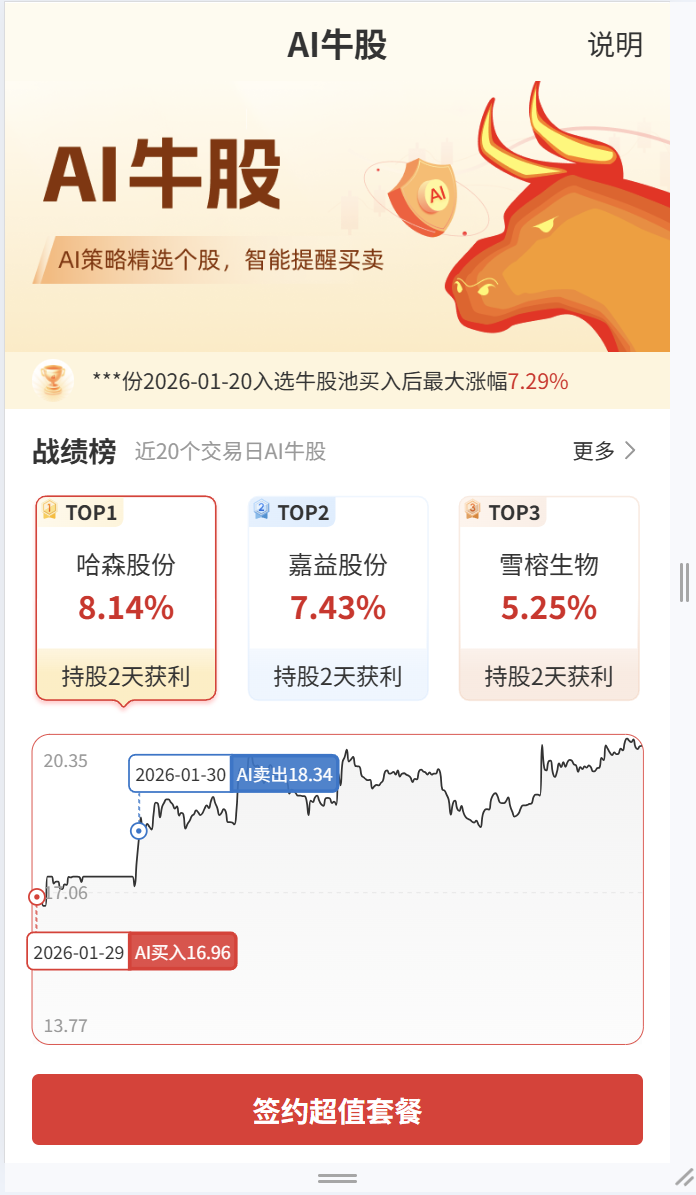Select the TOP3 雪榕生物 card

549,598
